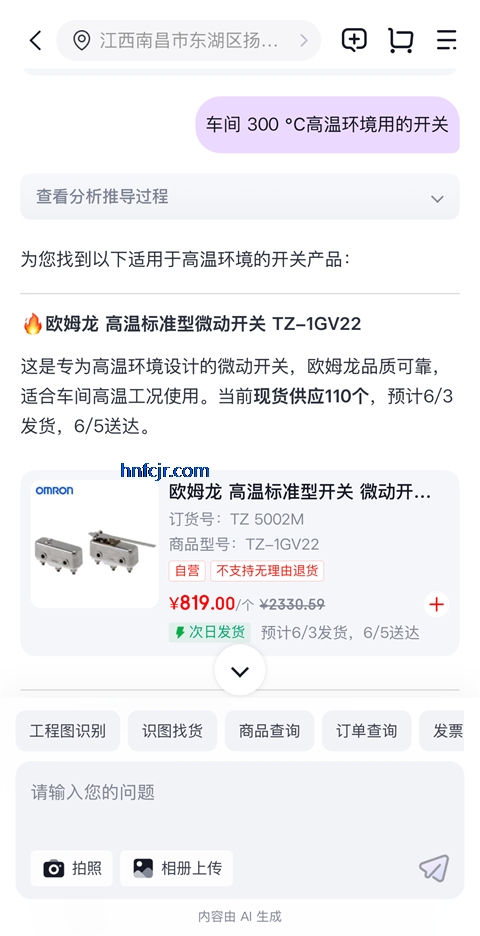Screen dimensions: 480x936
Task: Add the TZ-1GV22 switch to cart
Action: [437, 605]
